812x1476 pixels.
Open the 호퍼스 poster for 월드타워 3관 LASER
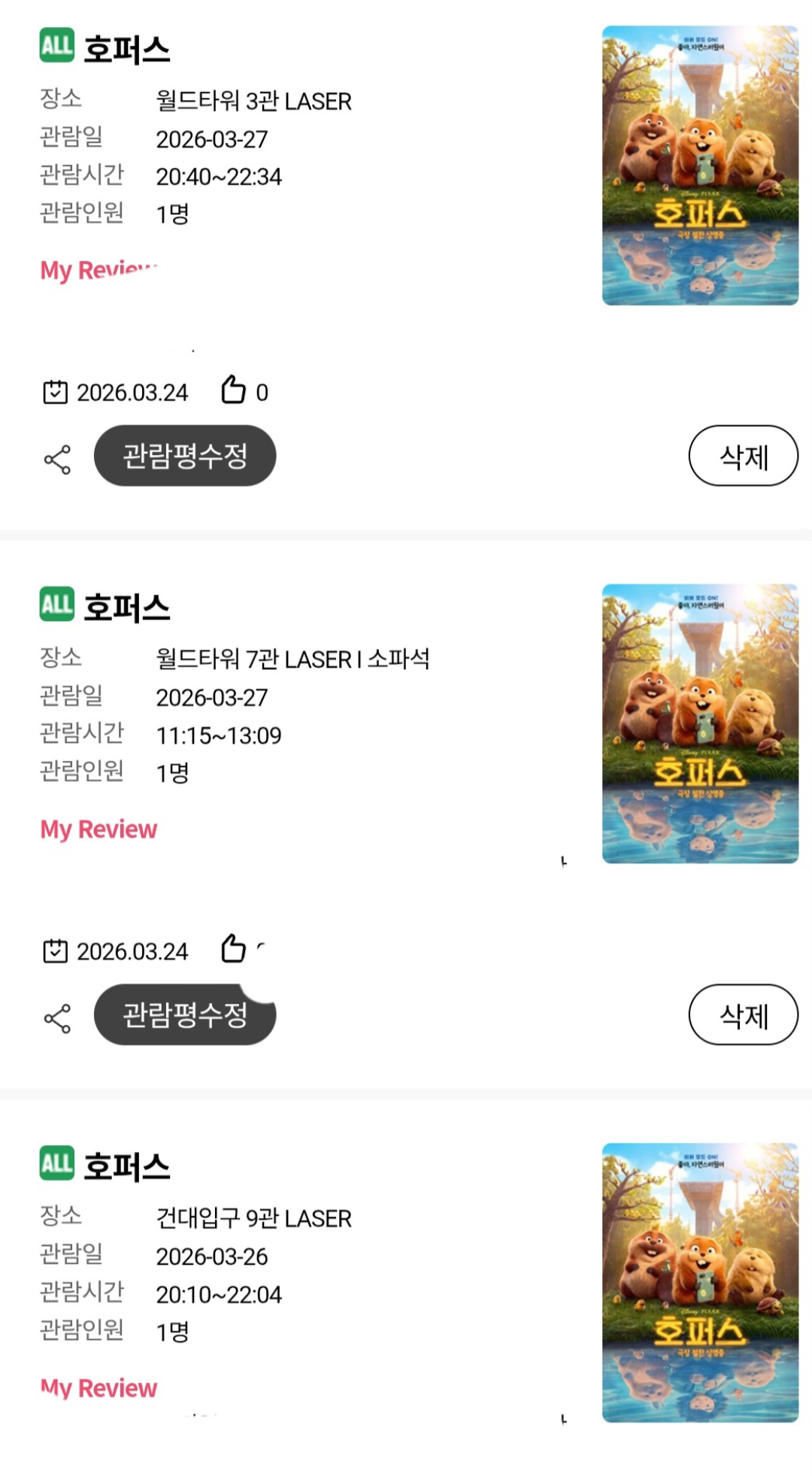point(699,165)
